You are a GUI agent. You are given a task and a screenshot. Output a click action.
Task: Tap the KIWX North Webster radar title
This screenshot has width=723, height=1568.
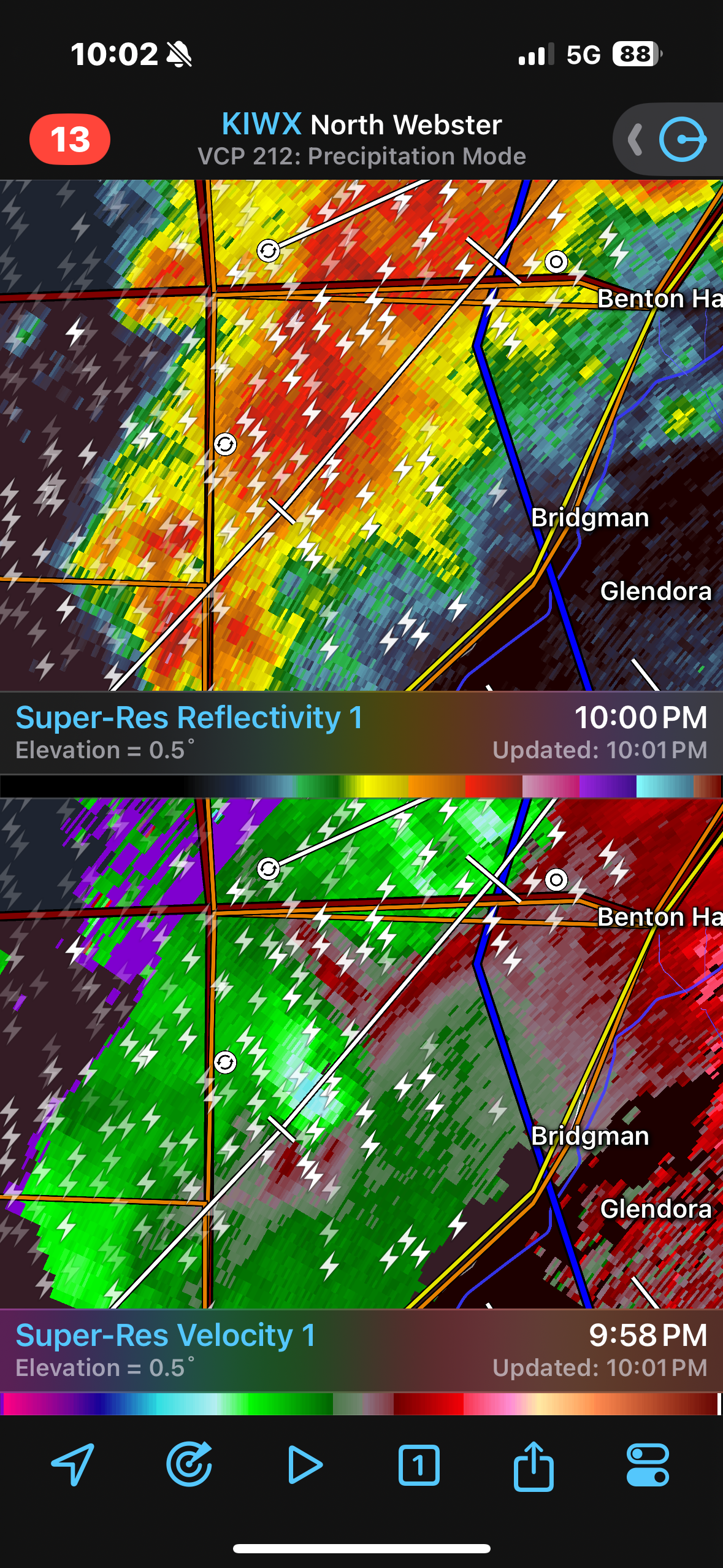pyautogui.click(x=362, y=125)
